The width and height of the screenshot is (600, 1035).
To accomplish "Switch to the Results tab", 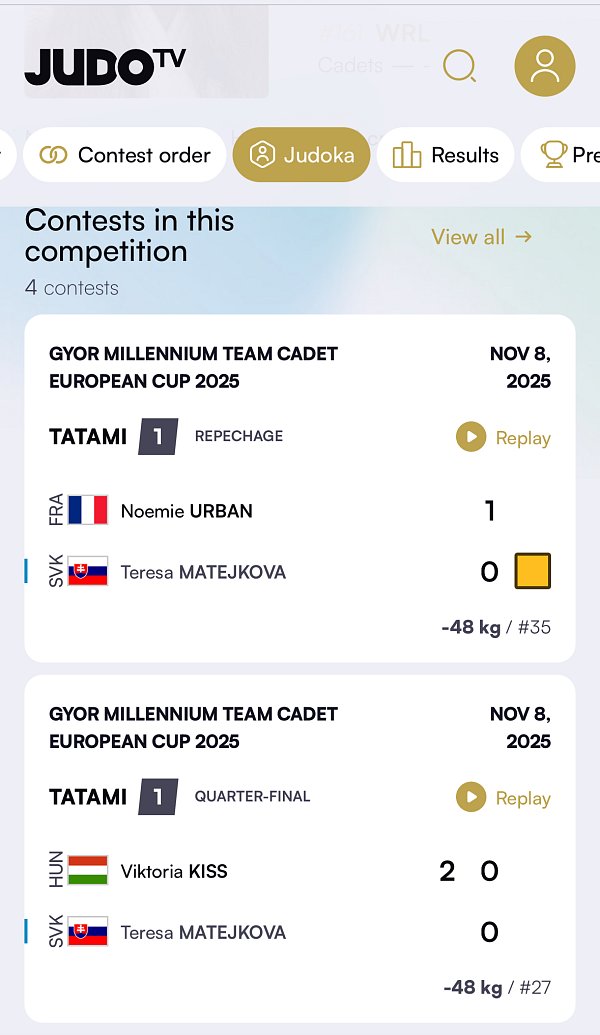I will (445, 155).
